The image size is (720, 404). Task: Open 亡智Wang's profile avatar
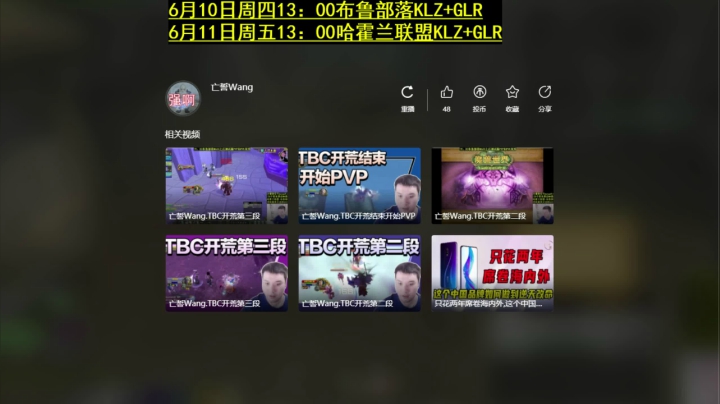click(183, 98)
